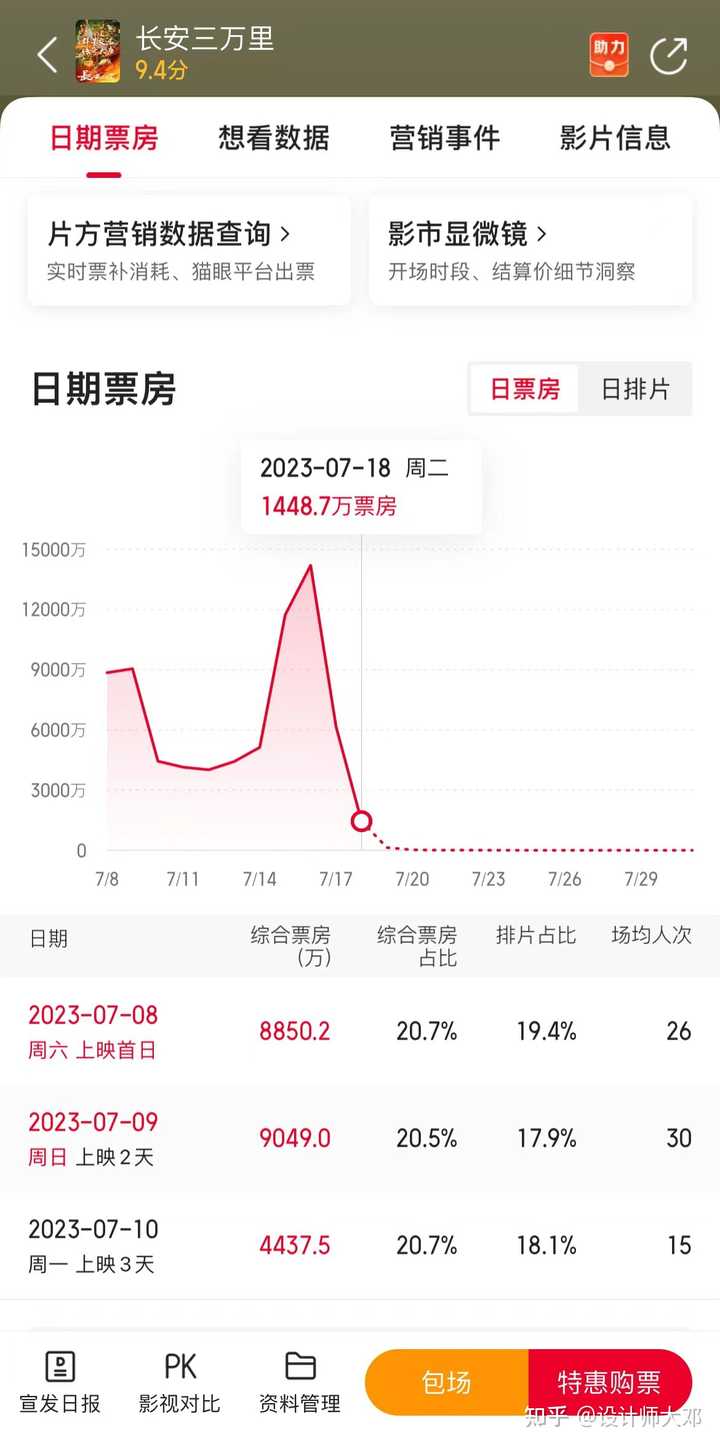Image resolution: width=720 pixels, height=1447 pixels.
Task: Open the 营销事件 tab
Action: pos(444,138)
